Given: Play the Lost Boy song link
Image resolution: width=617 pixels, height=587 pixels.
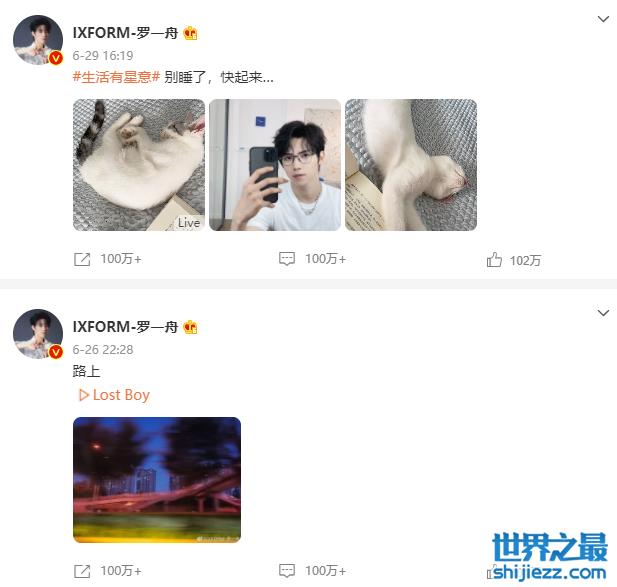Looking at the screenshot, I should pos(114,395).
